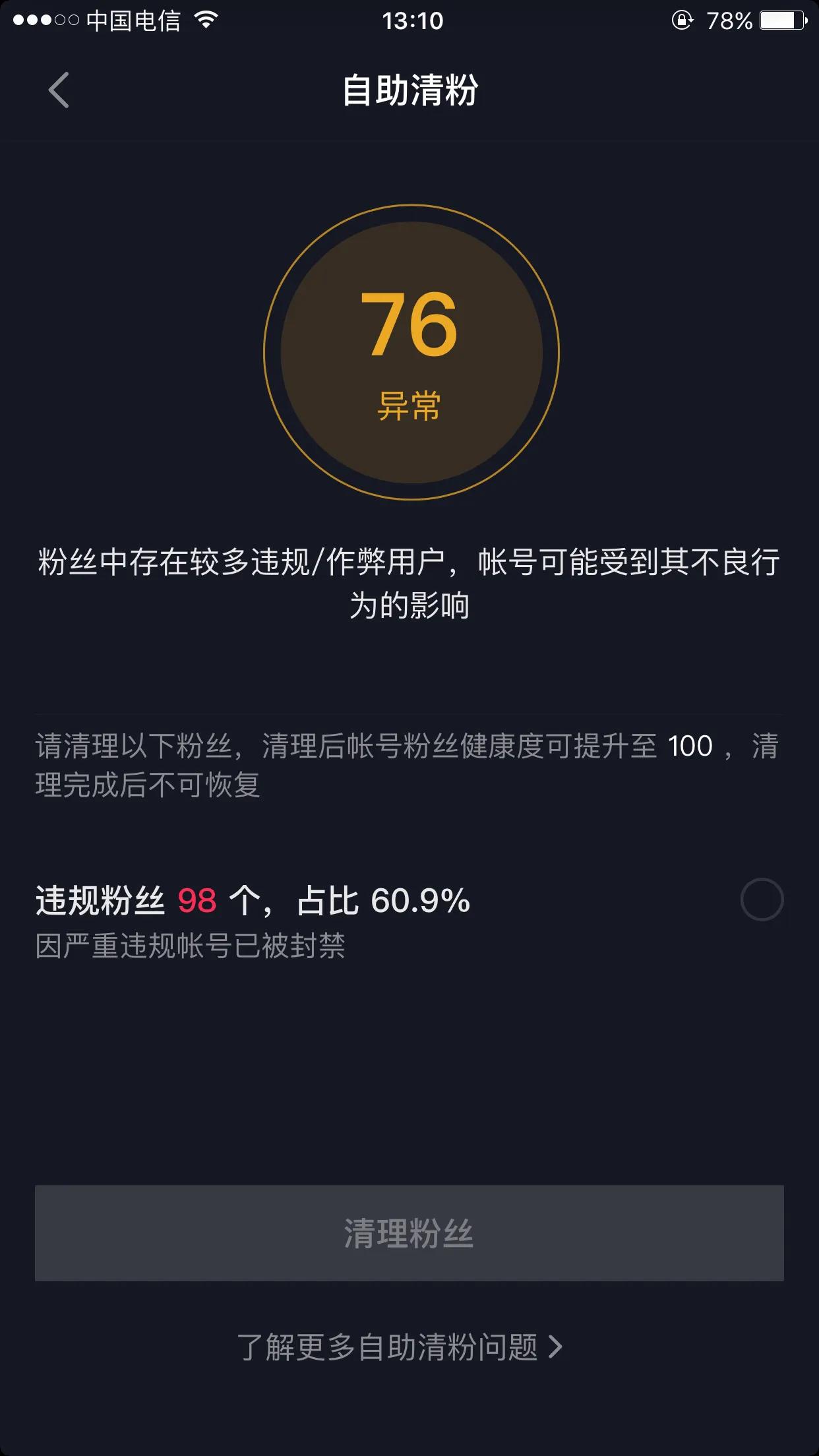The height and width of the screenshot is (1456, 819).
Task: Tap the 13:10 clock in the status bar
Action: coord(409,21)
